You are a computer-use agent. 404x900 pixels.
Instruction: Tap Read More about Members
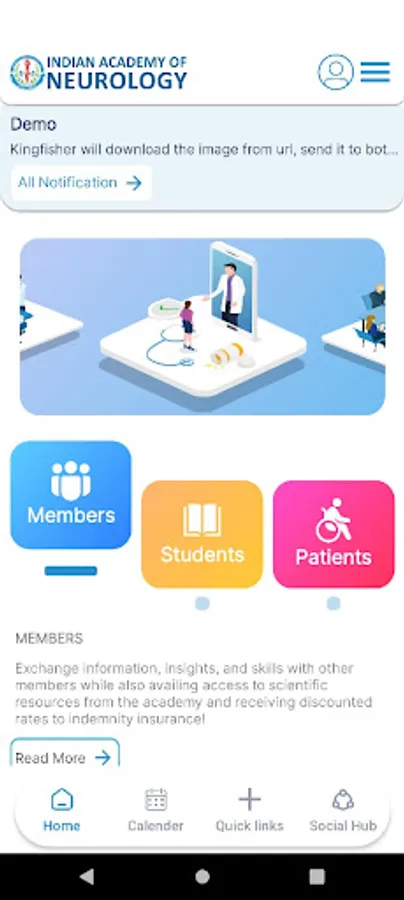(65, 757)
